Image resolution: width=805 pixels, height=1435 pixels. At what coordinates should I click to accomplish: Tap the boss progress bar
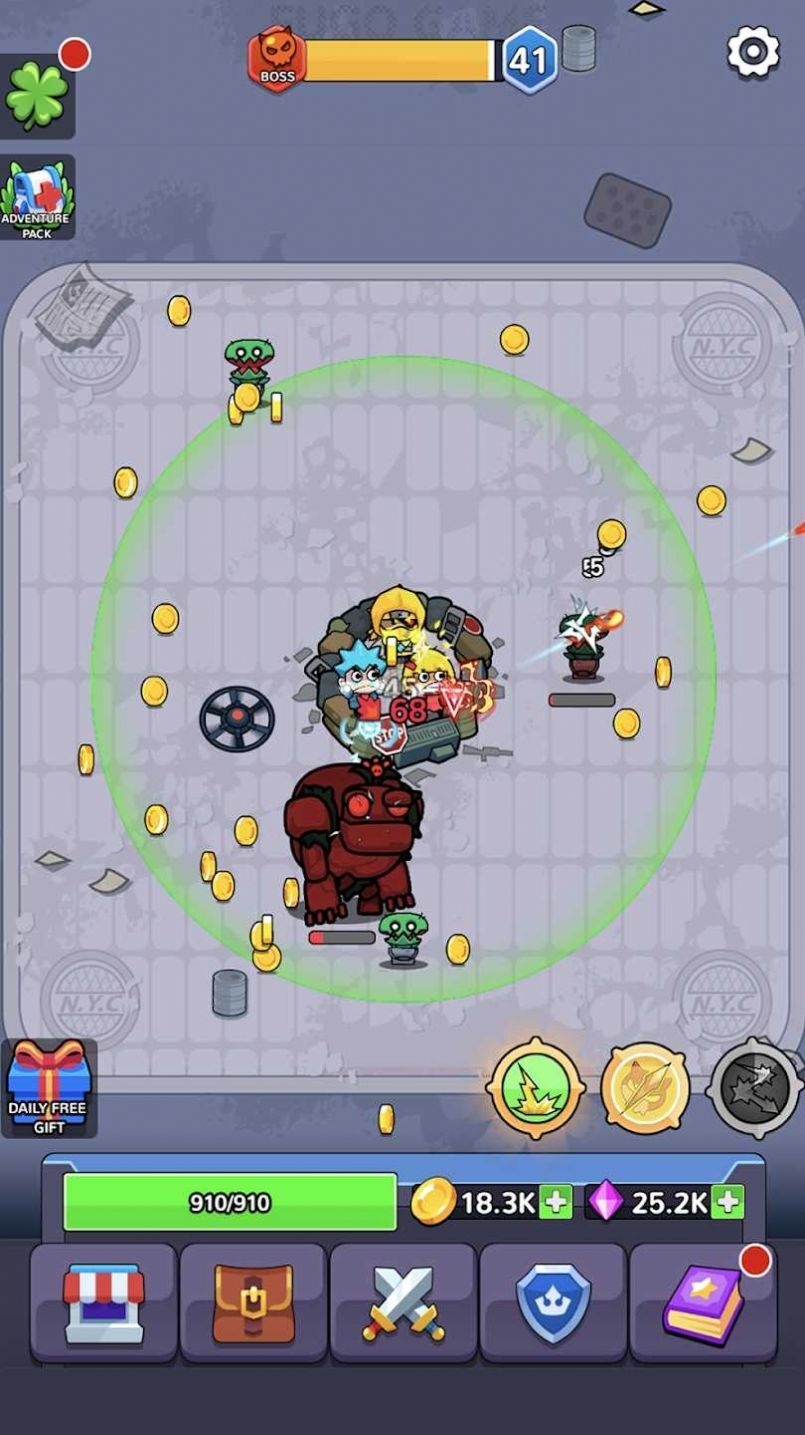[400, 58]
